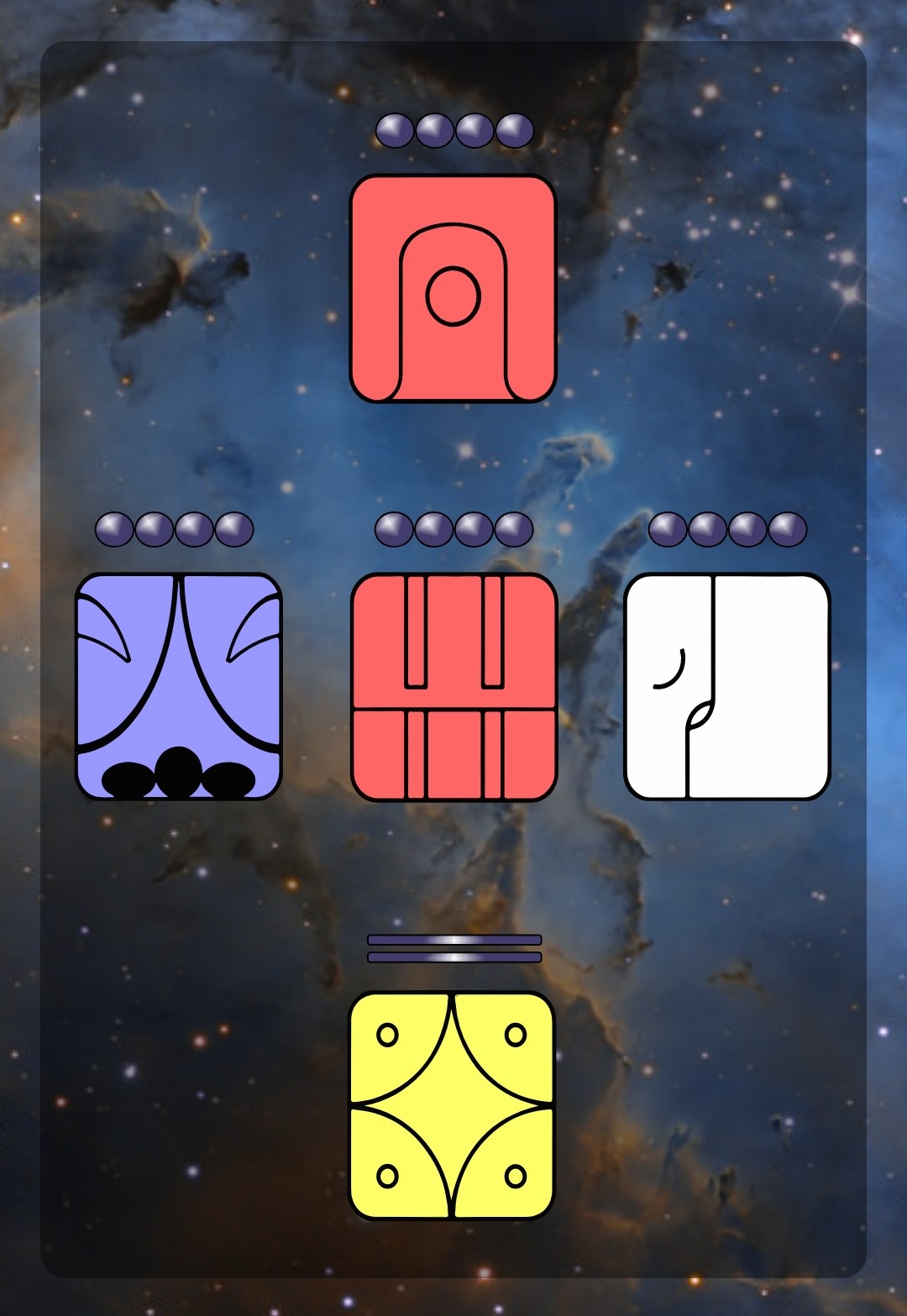The height and width of the screenshot is (1316, 907).
Task: Tap the red glyph with vertical bars
Action: (453, 686)
